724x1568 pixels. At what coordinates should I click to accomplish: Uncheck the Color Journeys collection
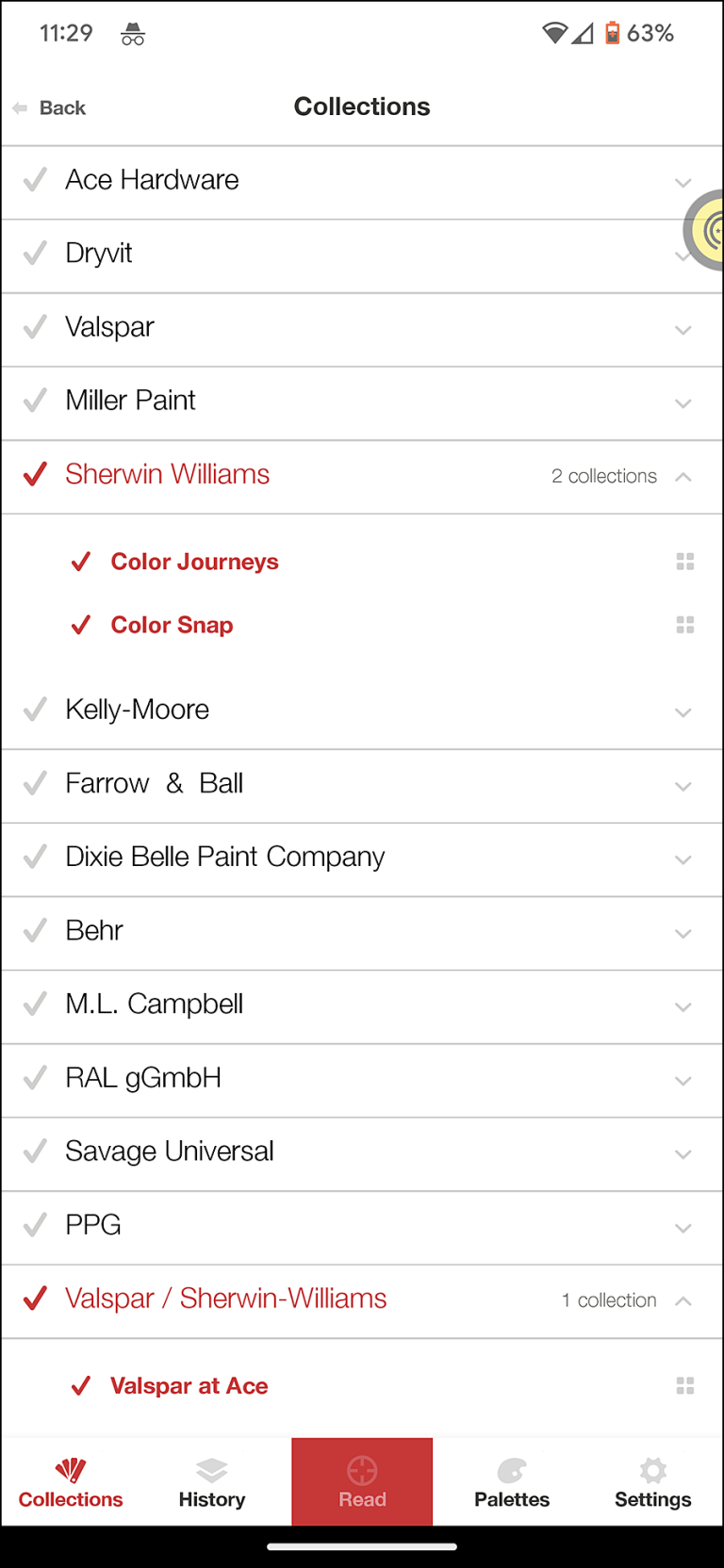[x=81, y=562]
